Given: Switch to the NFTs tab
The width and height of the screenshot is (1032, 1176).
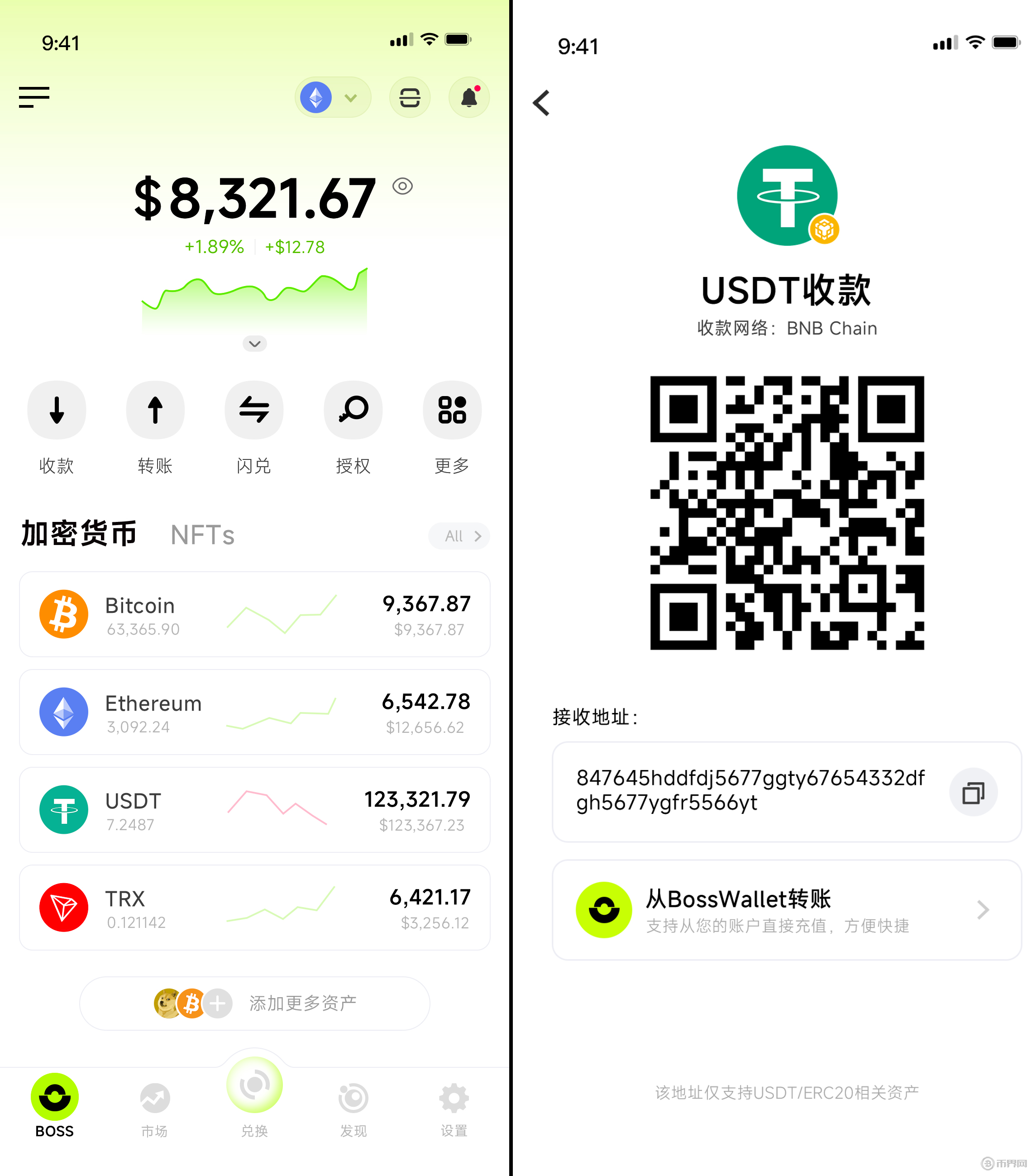Looking at the screenshot, I should click(202, 535).
